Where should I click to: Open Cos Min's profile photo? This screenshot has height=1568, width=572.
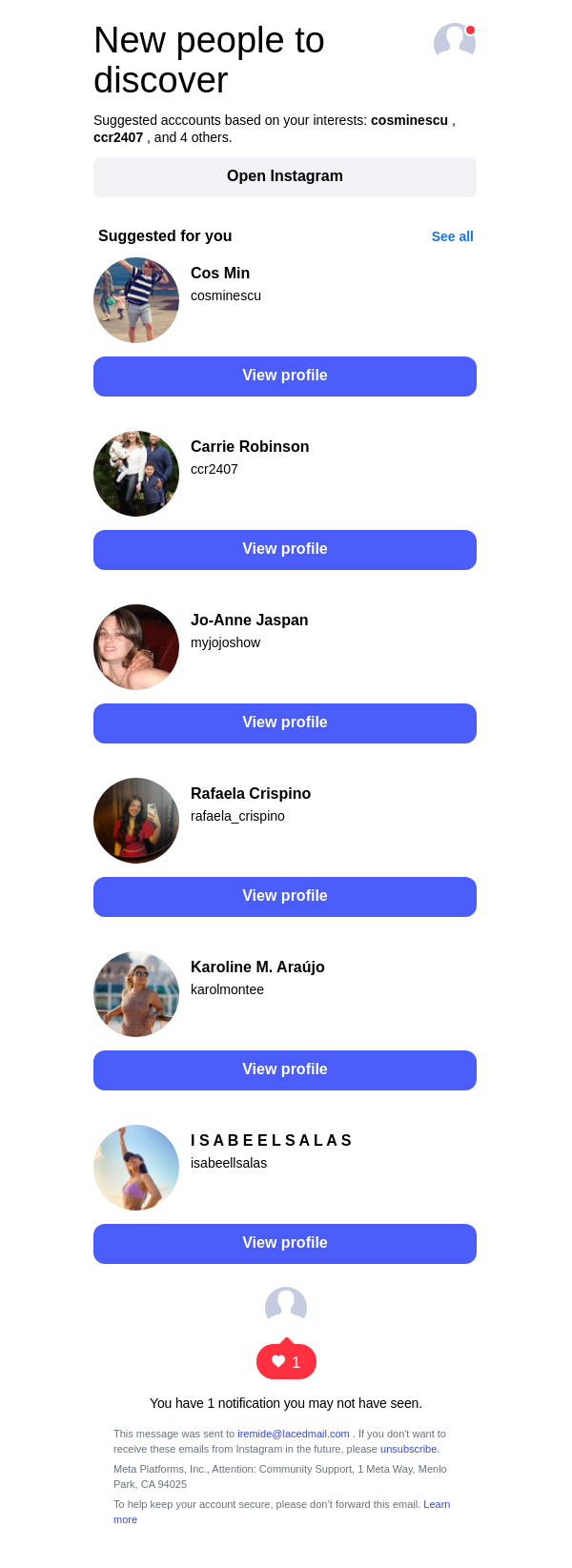136,300
